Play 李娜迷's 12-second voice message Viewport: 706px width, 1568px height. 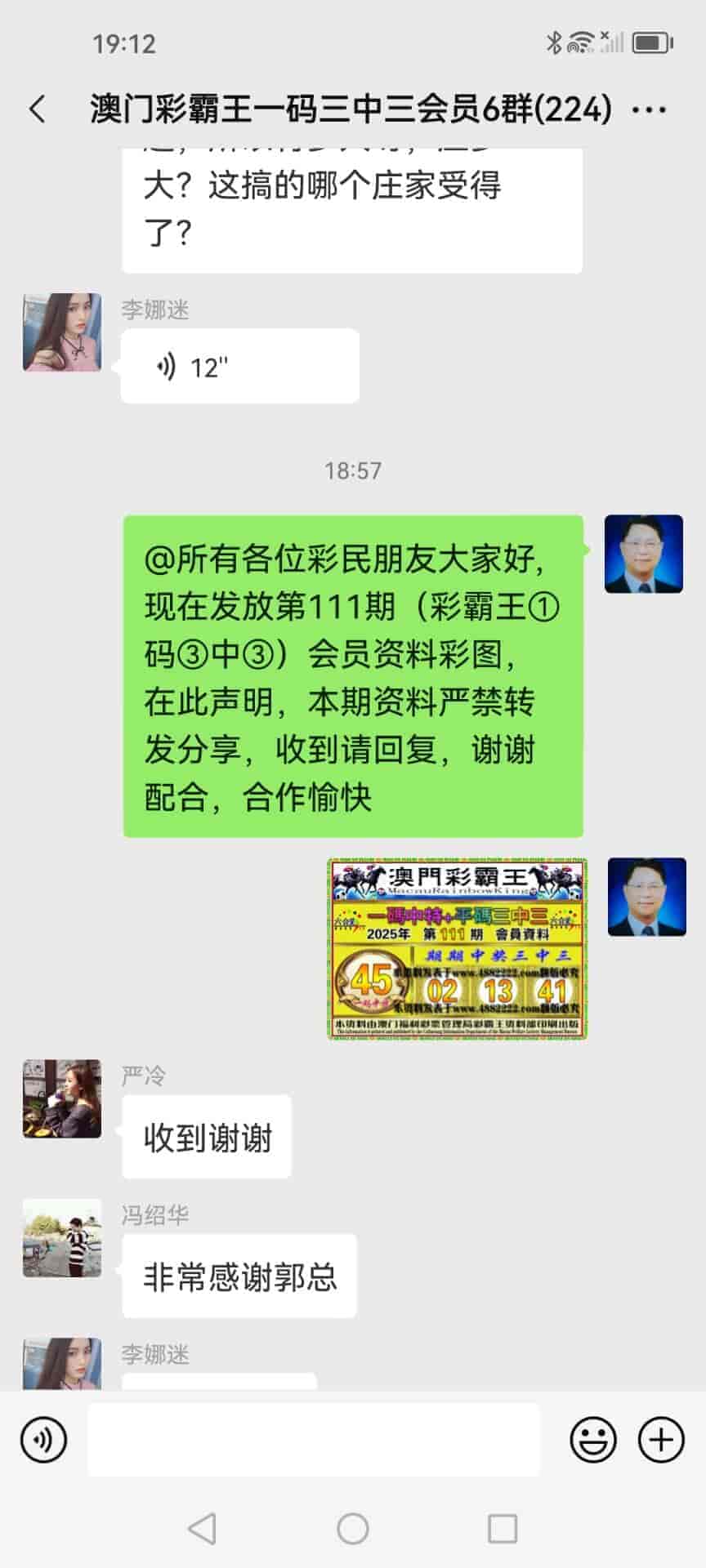click(x=239, y=367)
